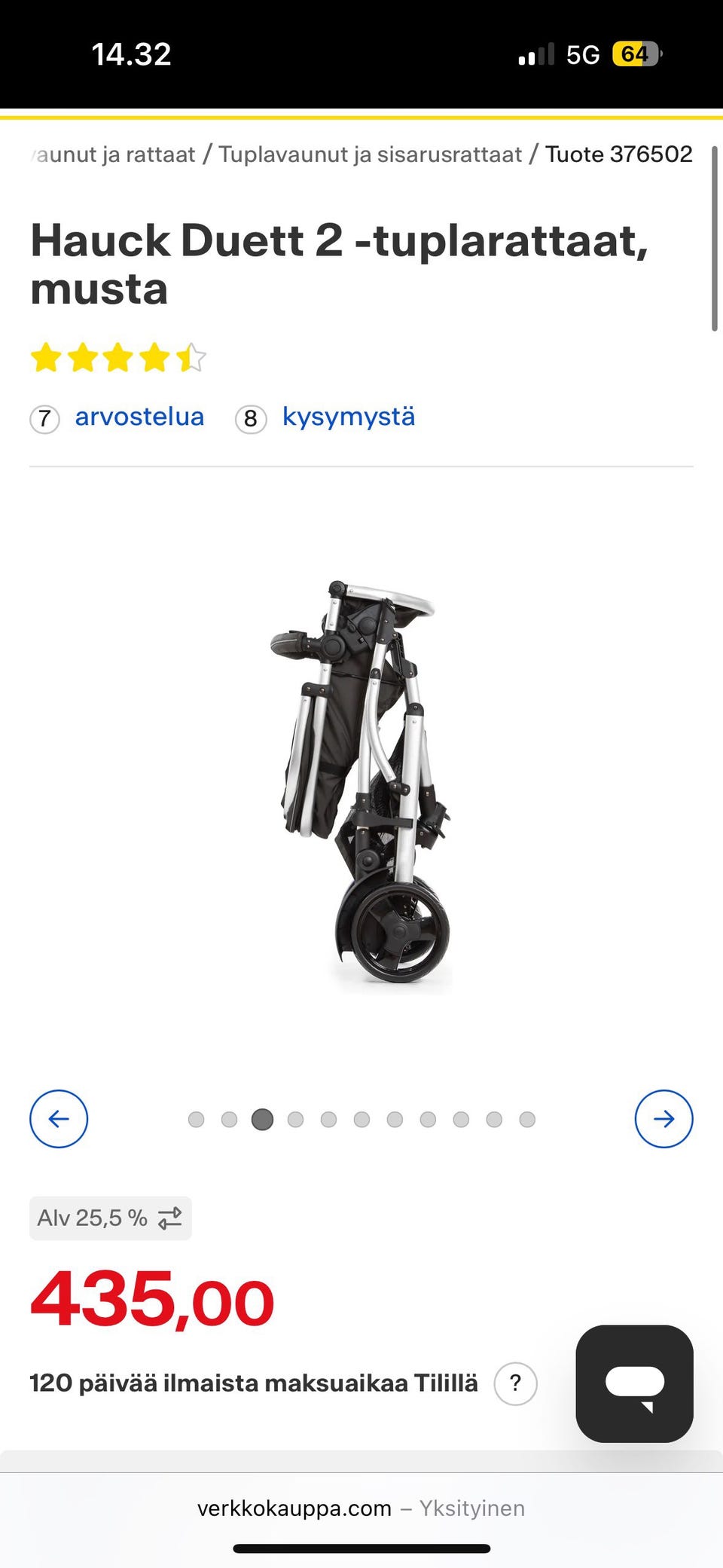Jump to the first image dot
The width and height of the screenshot is (723, 1568).
coord(197,1120)
